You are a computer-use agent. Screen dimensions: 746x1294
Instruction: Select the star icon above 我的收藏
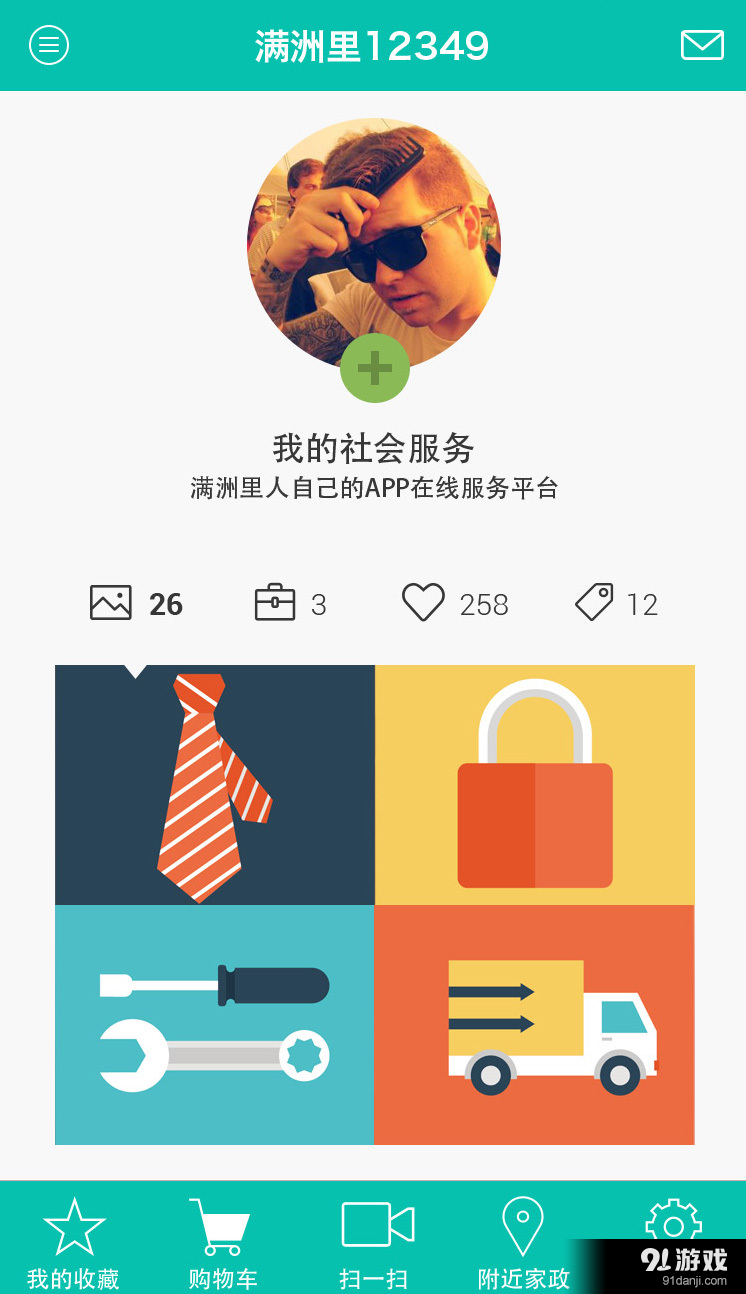75,1222
